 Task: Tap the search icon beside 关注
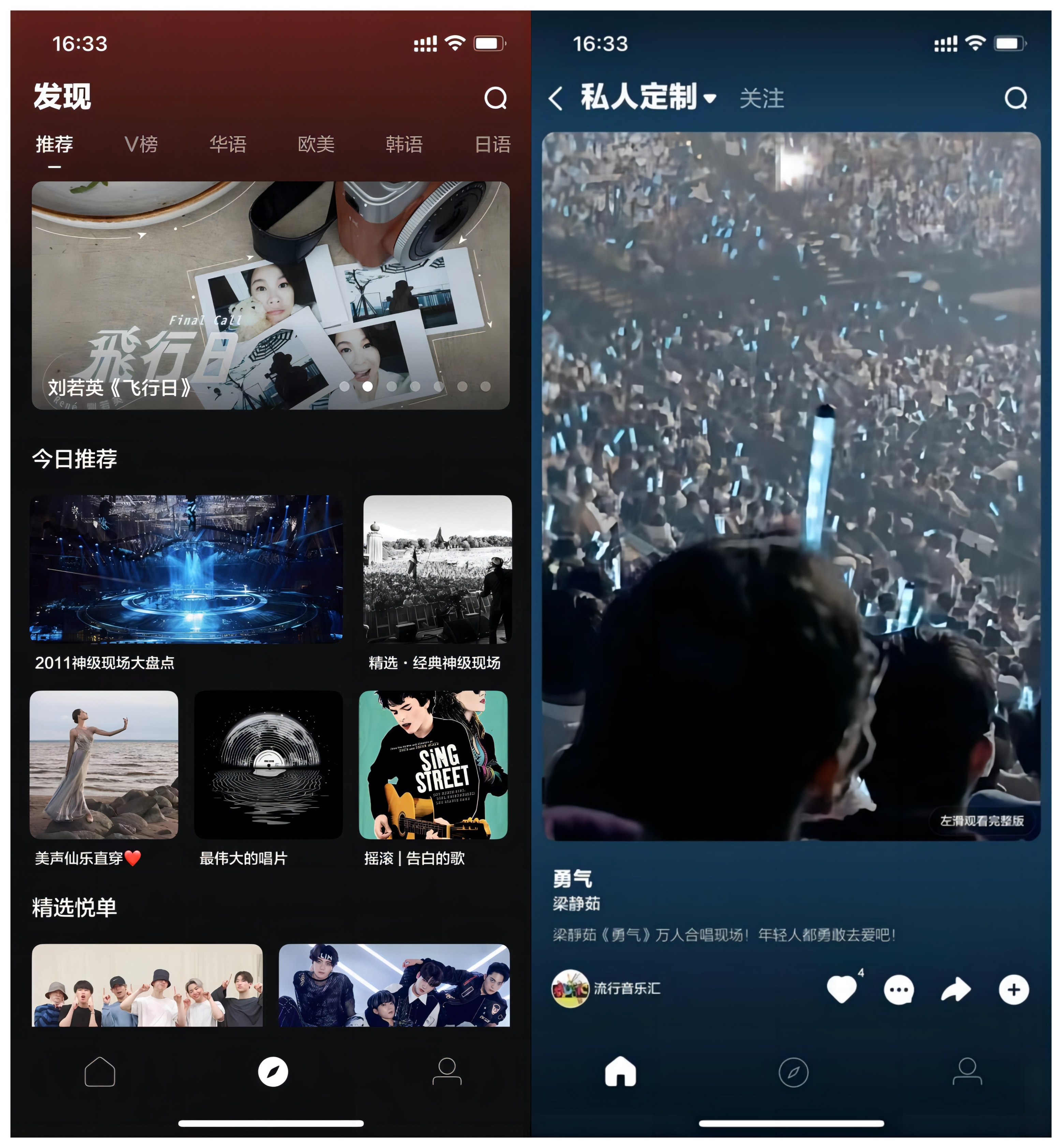(x=1016, y=98)
